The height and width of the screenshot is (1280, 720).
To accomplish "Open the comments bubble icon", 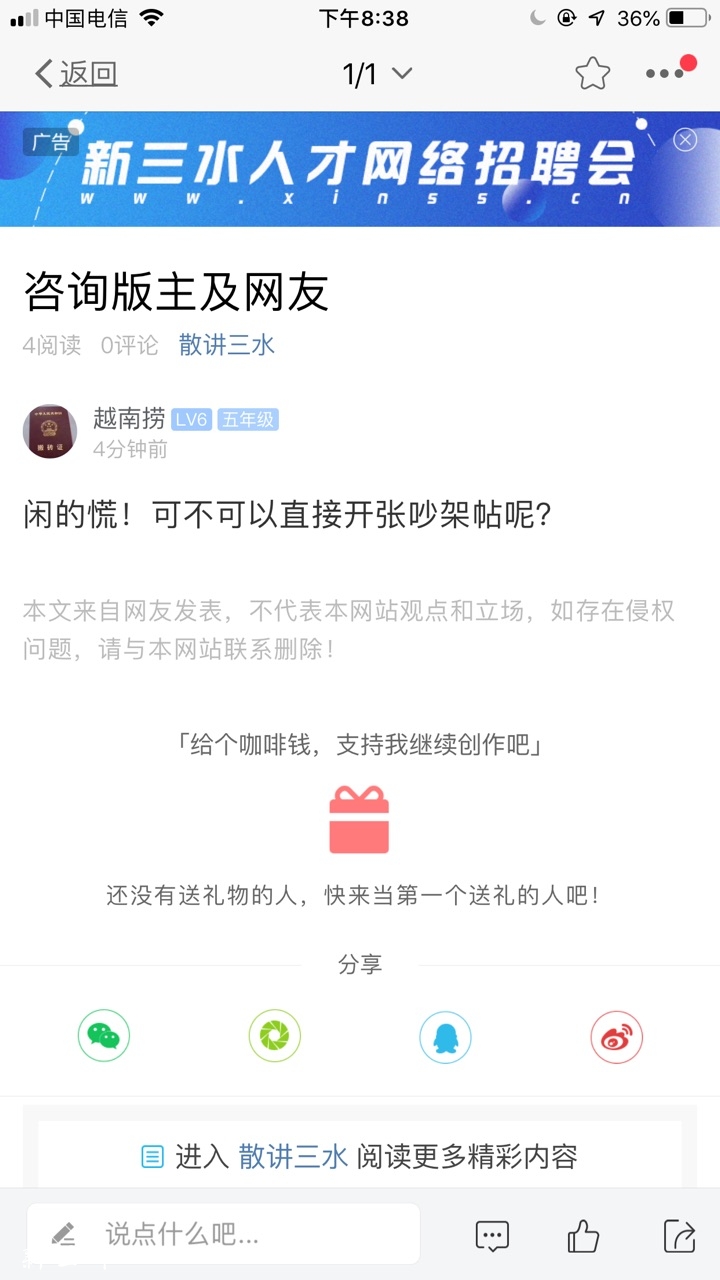I will tap(492, 1236).
